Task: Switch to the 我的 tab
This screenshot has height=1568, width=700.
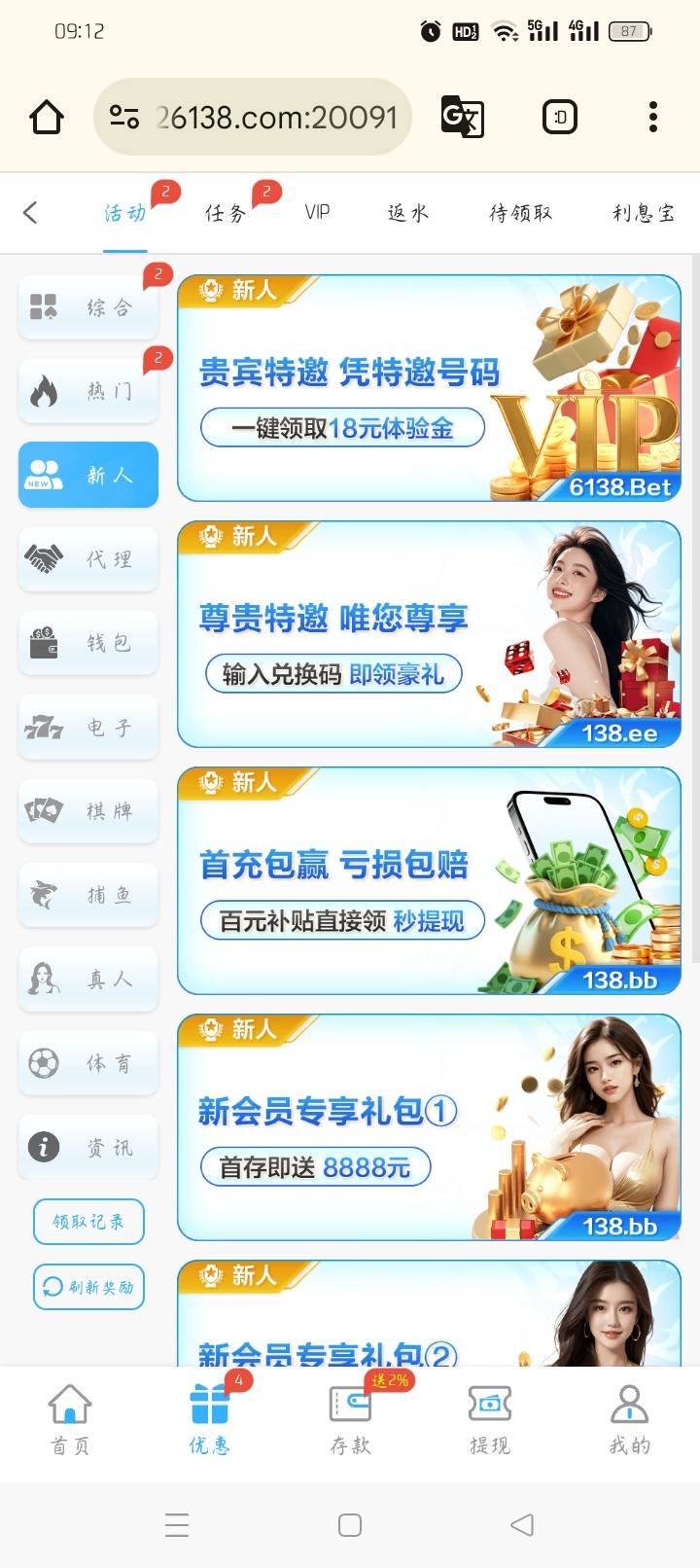Action: click(x=630, y=1419)
